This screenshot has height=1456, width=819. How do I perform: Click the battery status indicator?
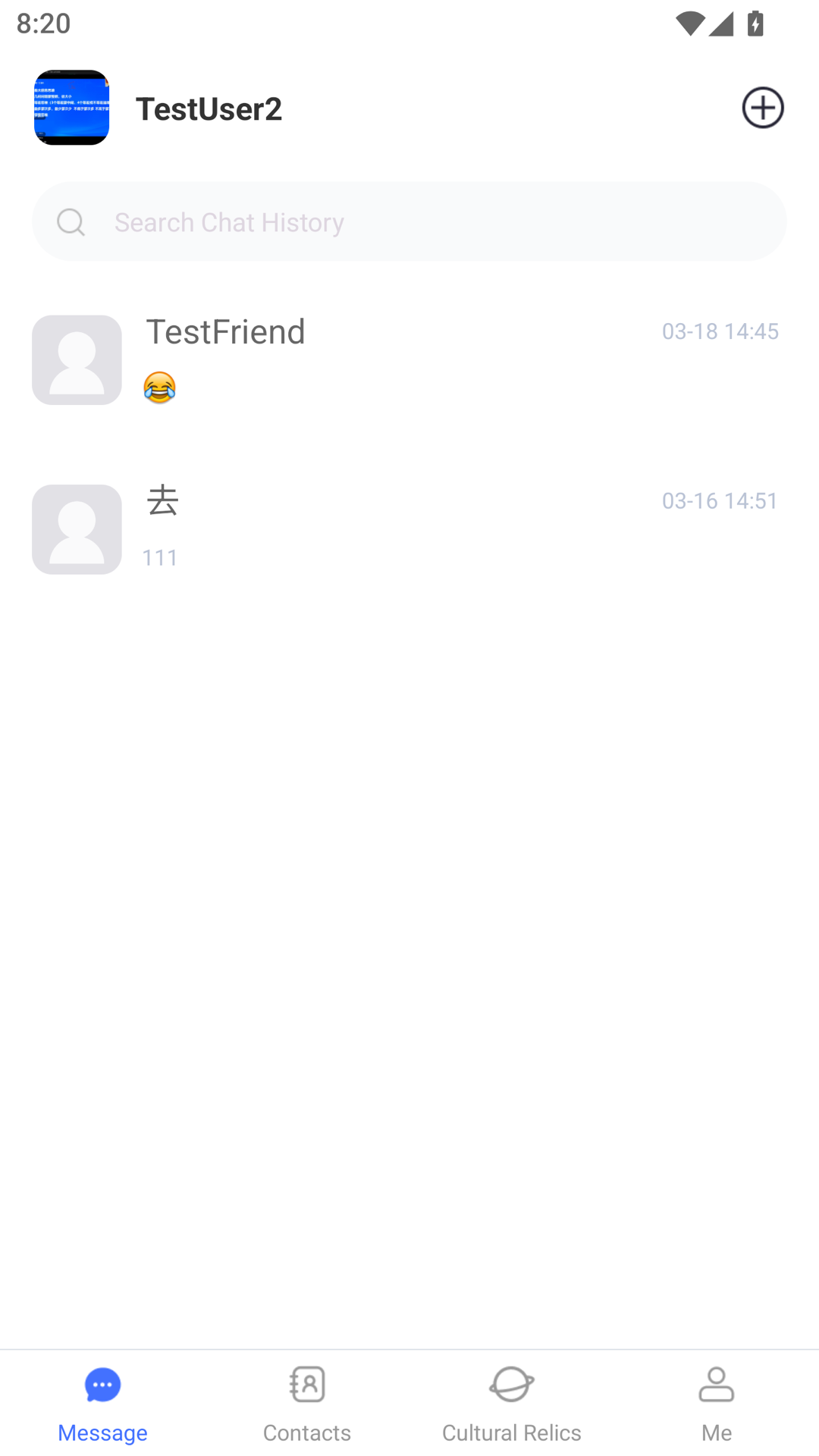[756, 24]
